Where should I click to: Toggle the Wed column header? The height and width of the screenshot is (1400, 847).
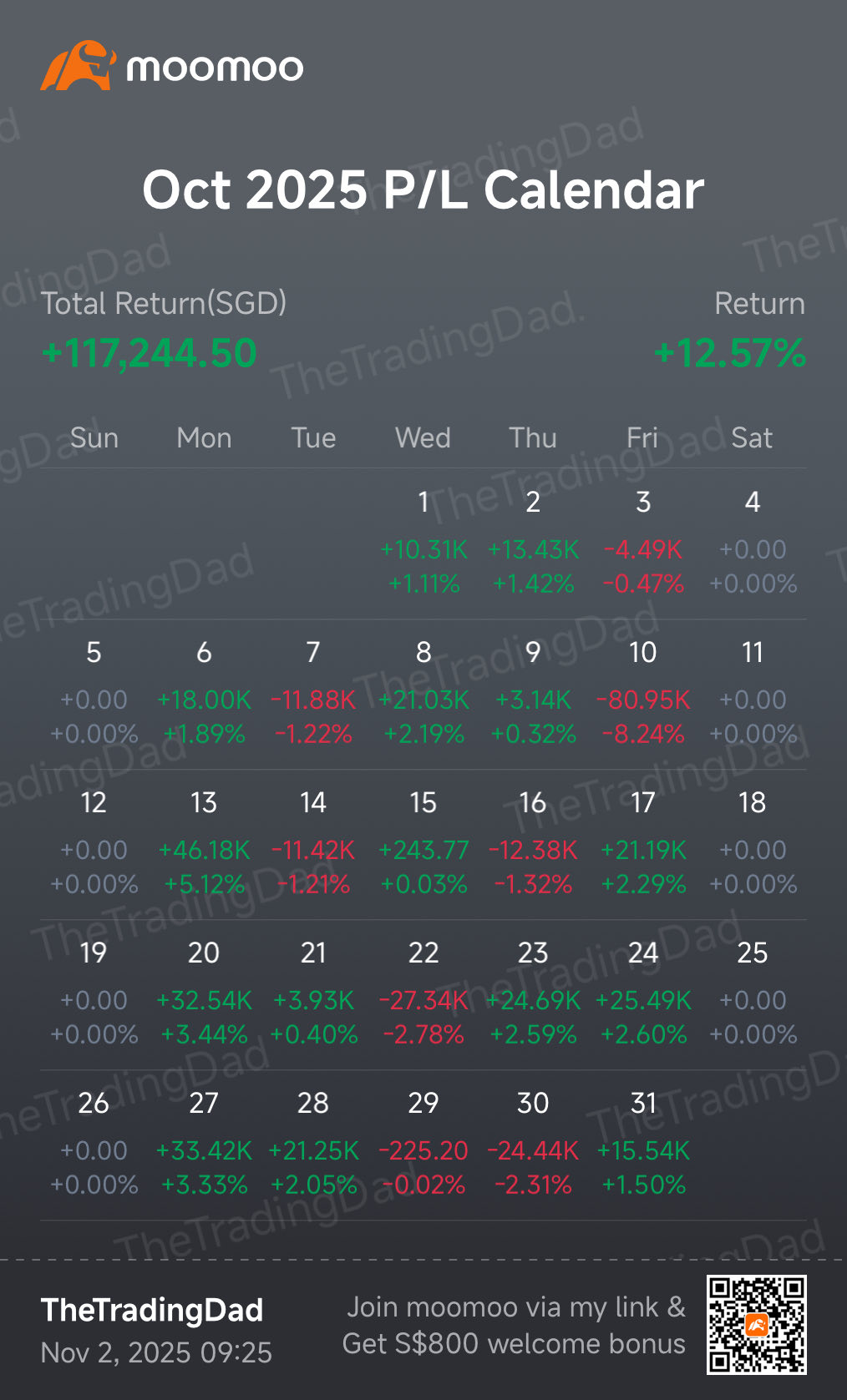pos(423,437)
